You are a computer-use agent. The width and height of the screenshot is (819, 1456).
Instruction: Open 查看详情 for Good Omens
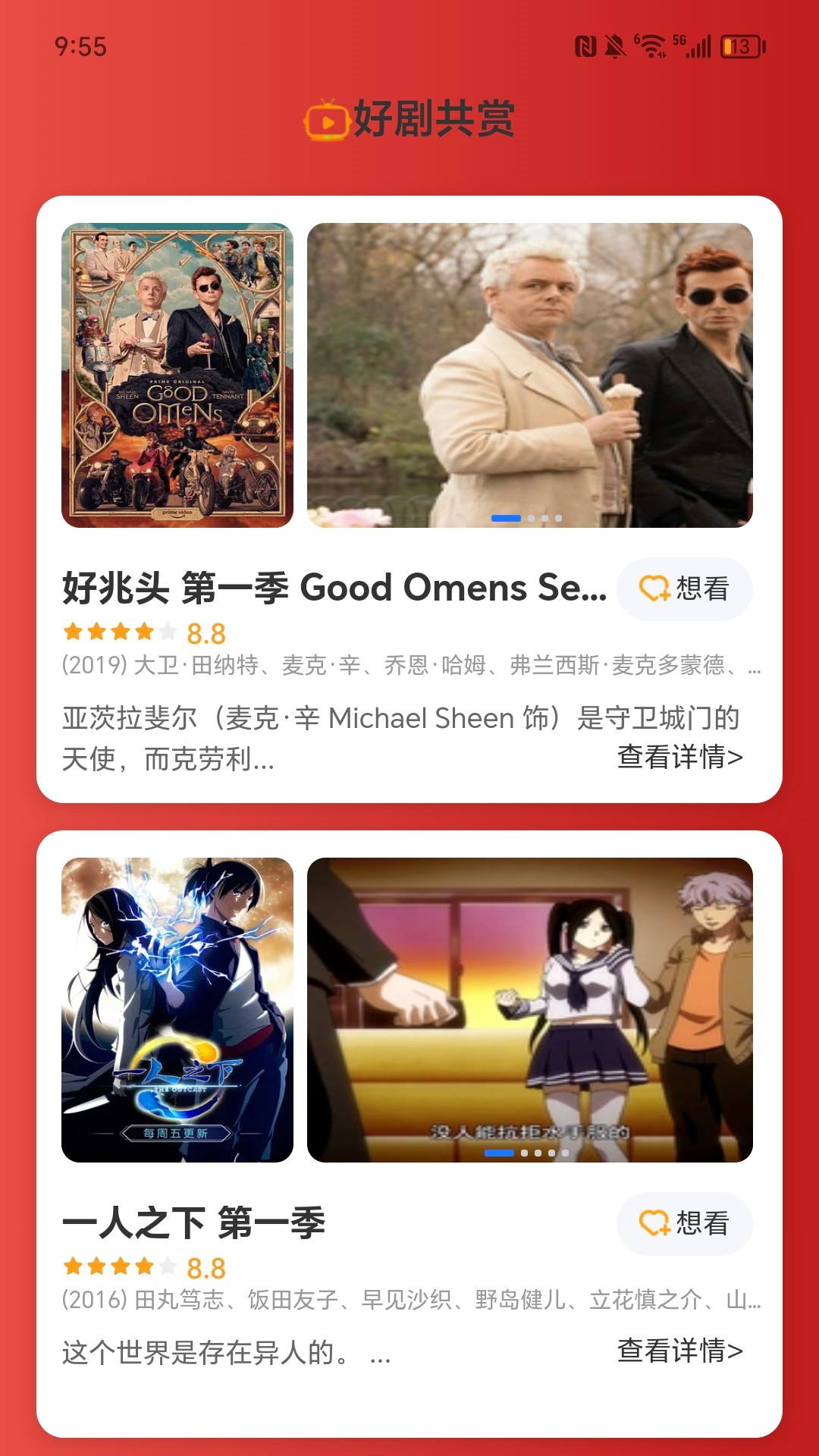(x=680, y=754)
